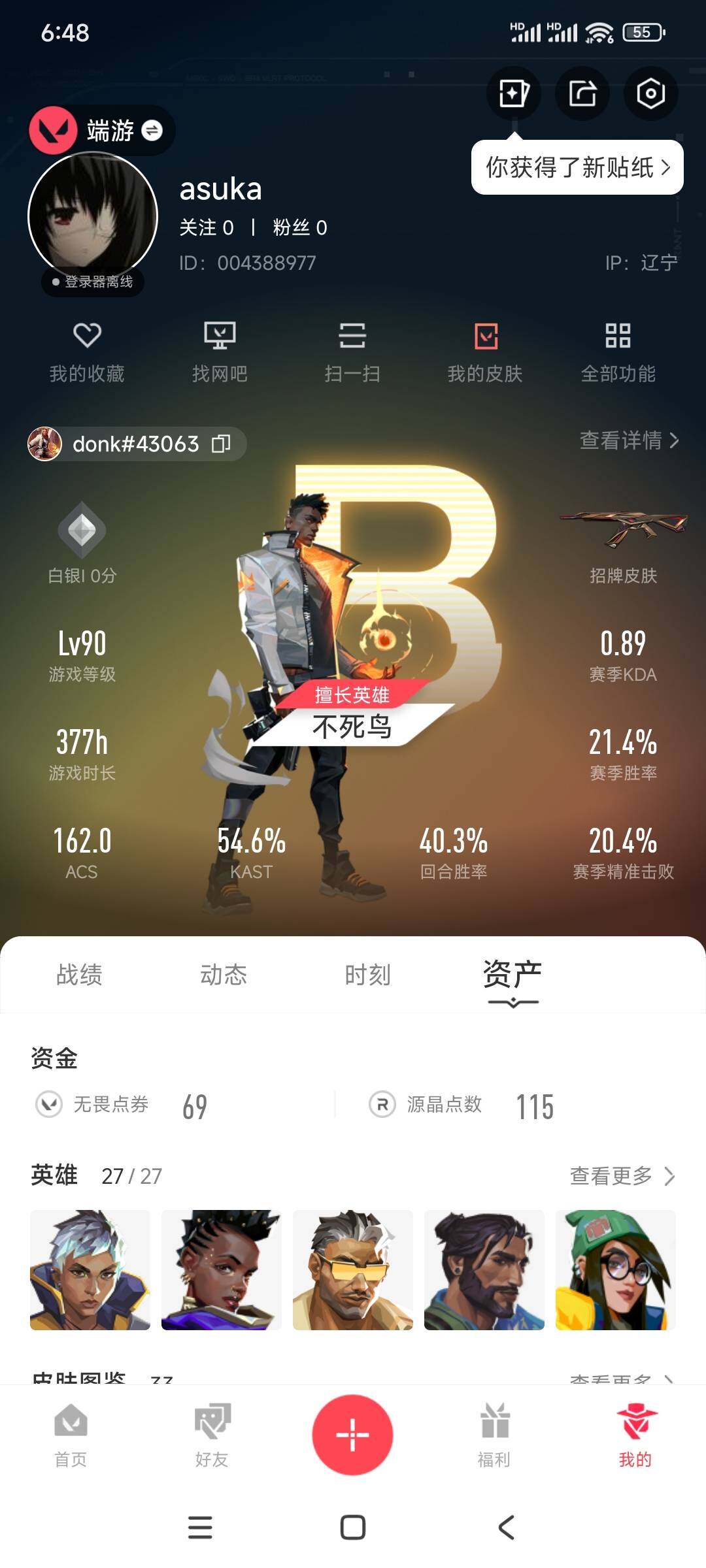Open the 福利 benefits tab
The width and height of the screenshot is (706, 1568).
pyautogui.click(x=494, y=1435)
